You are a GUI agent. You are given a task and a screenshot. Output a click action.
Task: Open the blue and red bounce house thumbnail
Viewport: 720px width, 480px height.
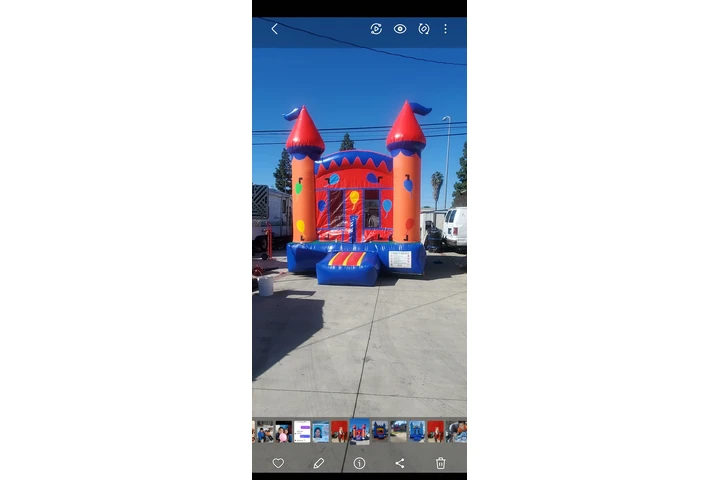pos(380,431)
